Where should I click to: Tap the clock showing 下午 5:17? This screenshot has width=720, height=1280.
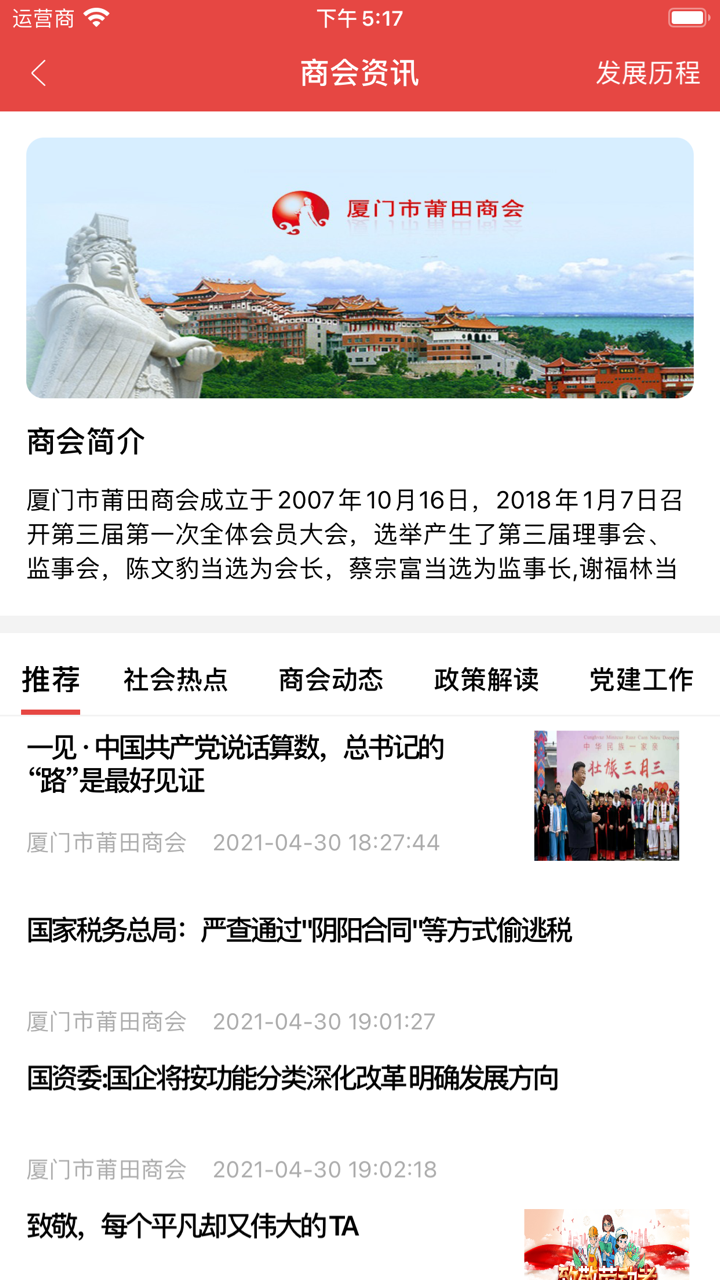[x=360, y=17]
